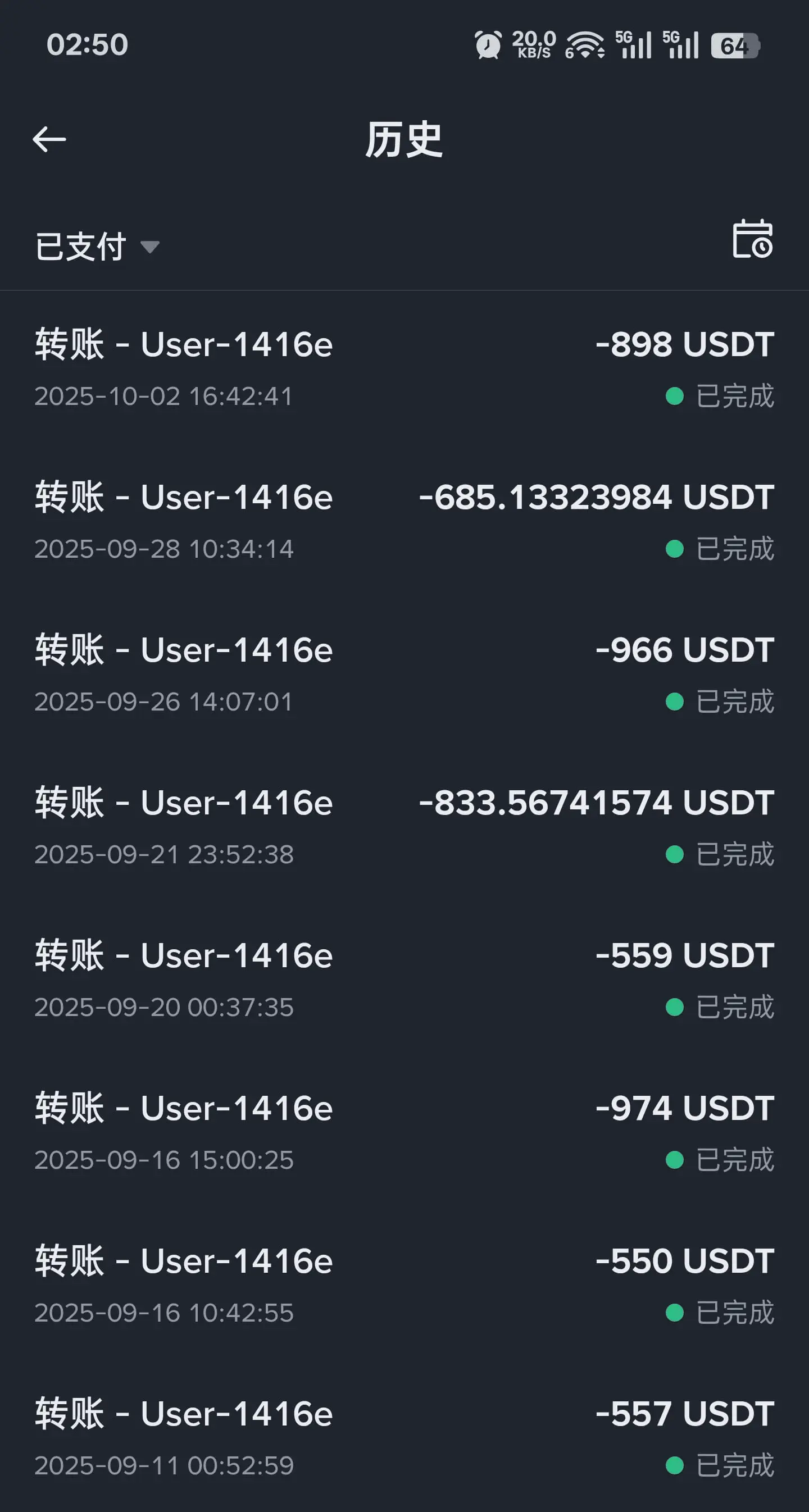This screenshot has height=1512, width=809.
Task: Open the -898 USDT transfer record
Action: pos(404,368)
